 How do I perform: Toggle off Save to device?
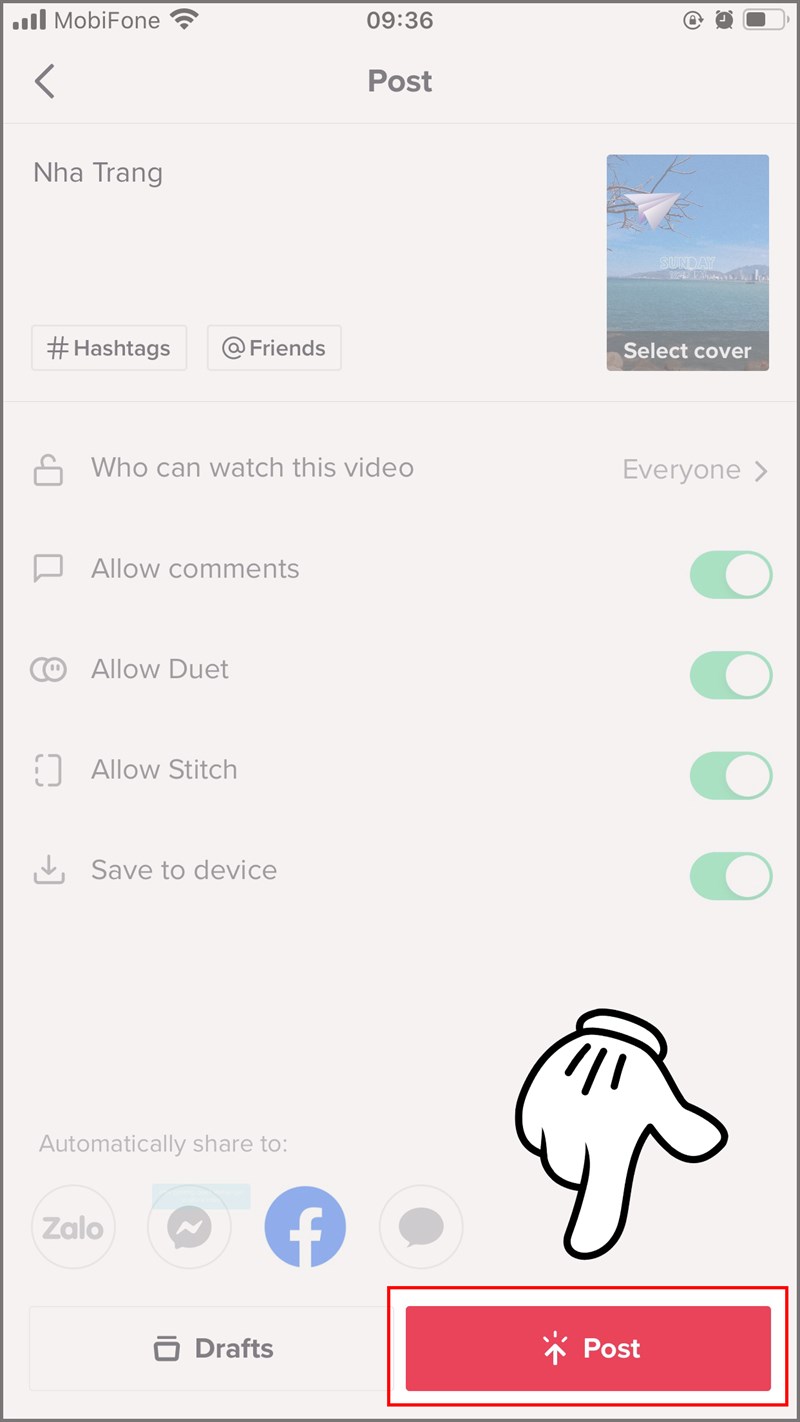[x=731, y=876]
